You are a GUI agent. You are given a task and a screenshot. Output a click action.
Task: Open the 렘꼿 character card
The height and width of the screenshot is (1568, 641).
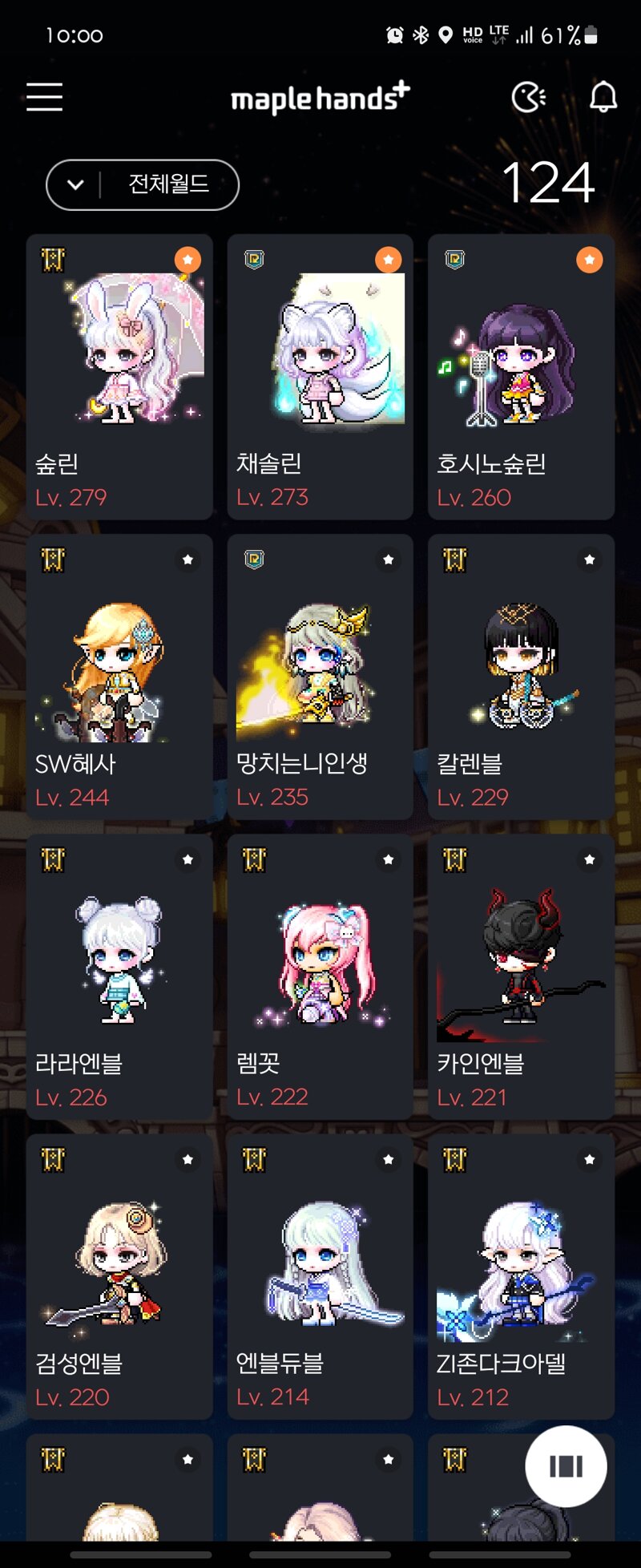point(320,976)
